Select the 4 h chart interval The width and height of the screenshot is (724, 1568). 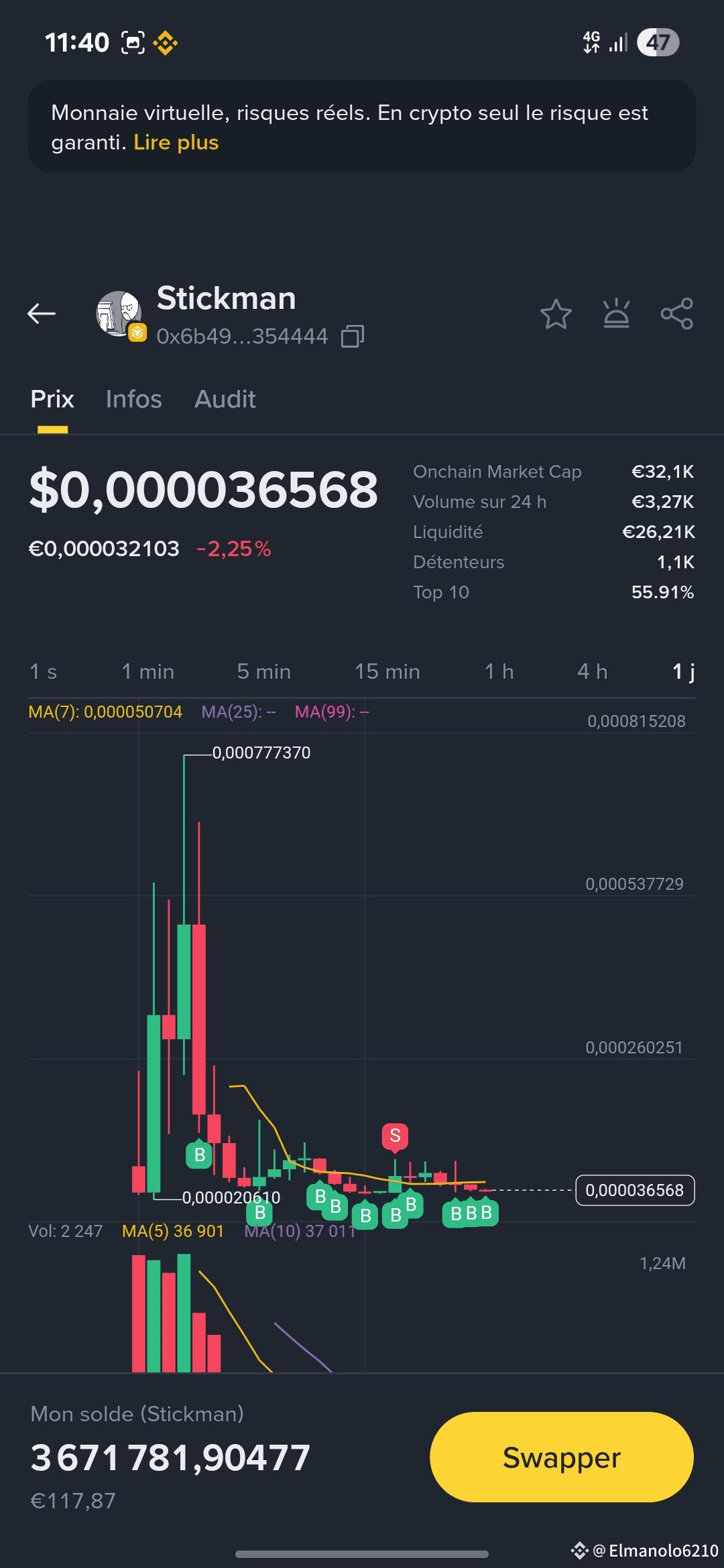pyautogui.click(x=592, y=671)
